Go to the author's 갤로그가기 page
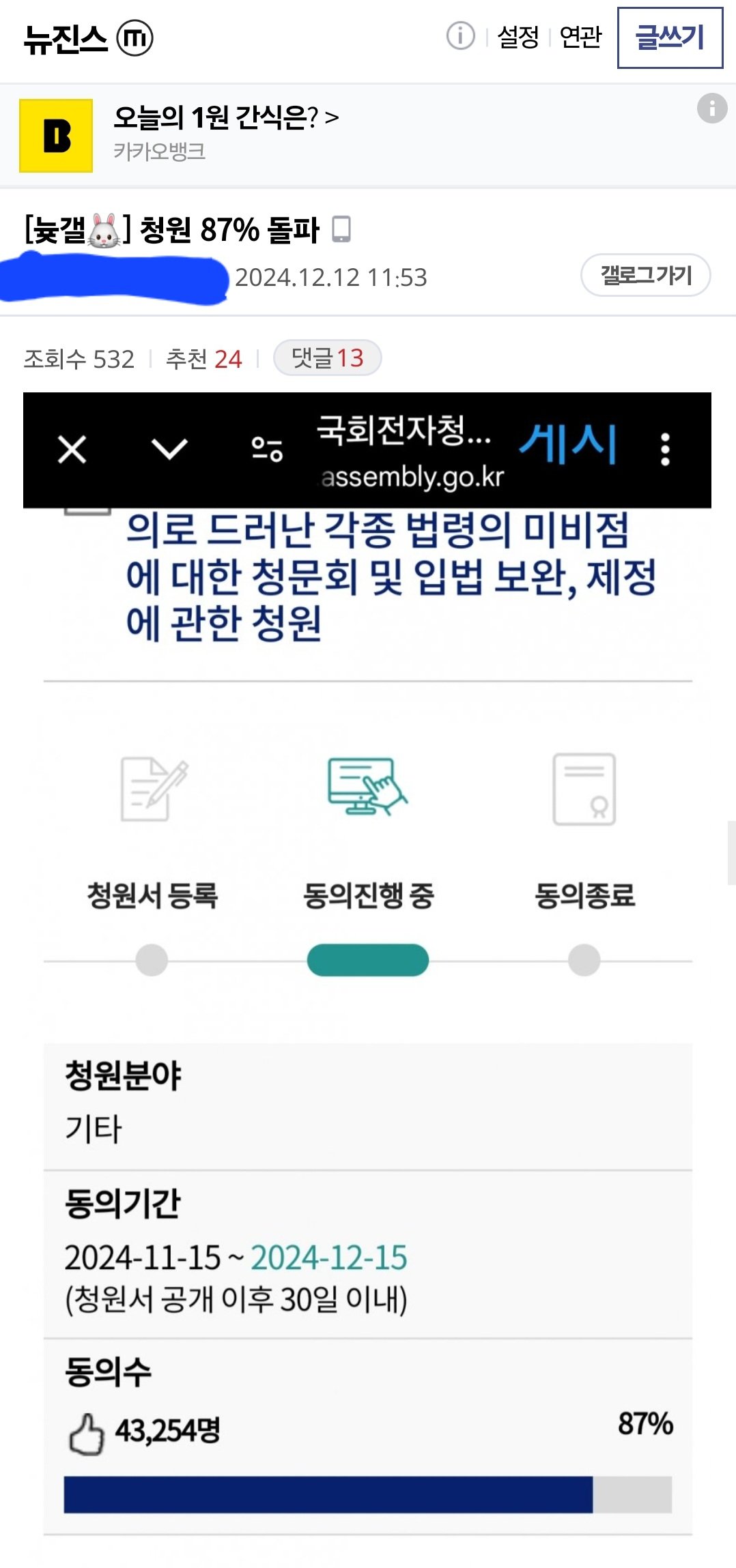This screenshot has width=736, height=1568. [645, 276]
